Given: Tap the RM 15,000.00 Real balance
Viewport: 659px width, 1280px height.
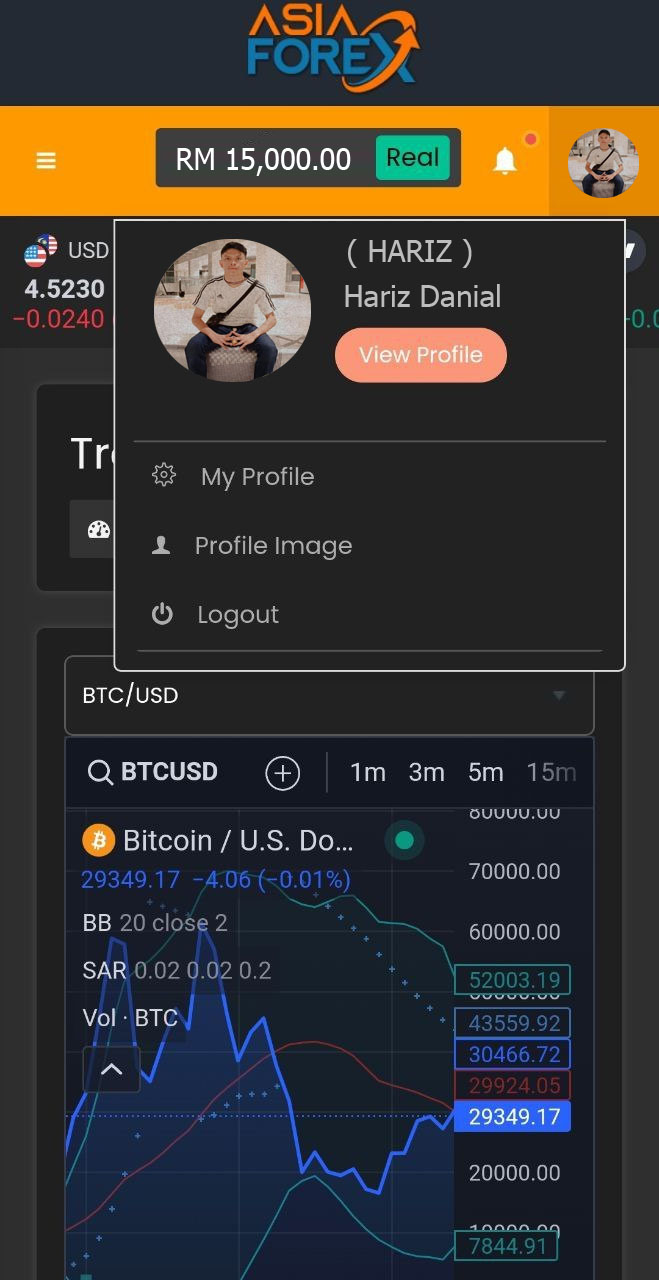Looking at the screenshot, I should coord(308,158).
